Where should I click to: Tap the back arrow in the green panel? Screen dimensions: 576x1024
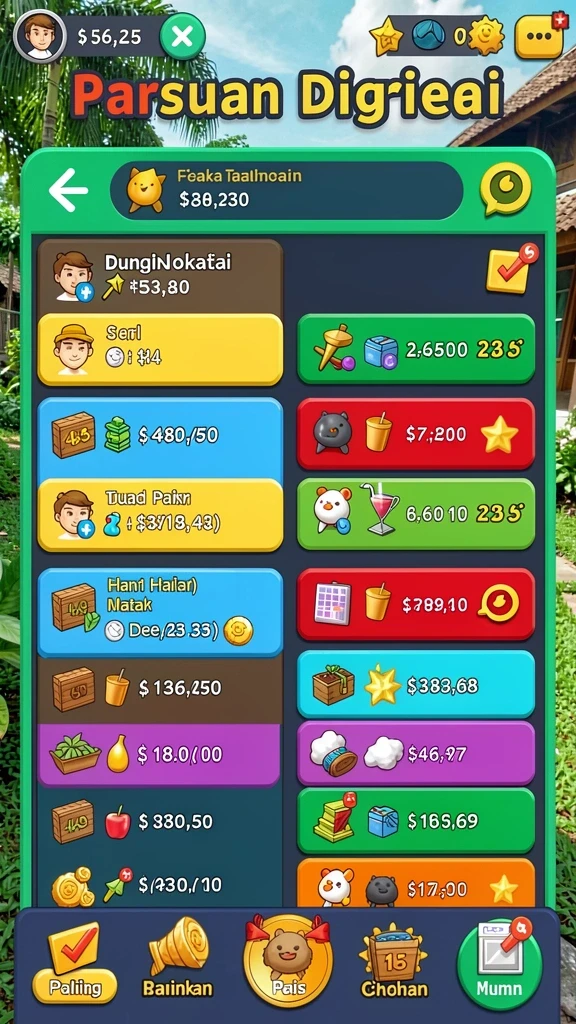tap(68, 191)
